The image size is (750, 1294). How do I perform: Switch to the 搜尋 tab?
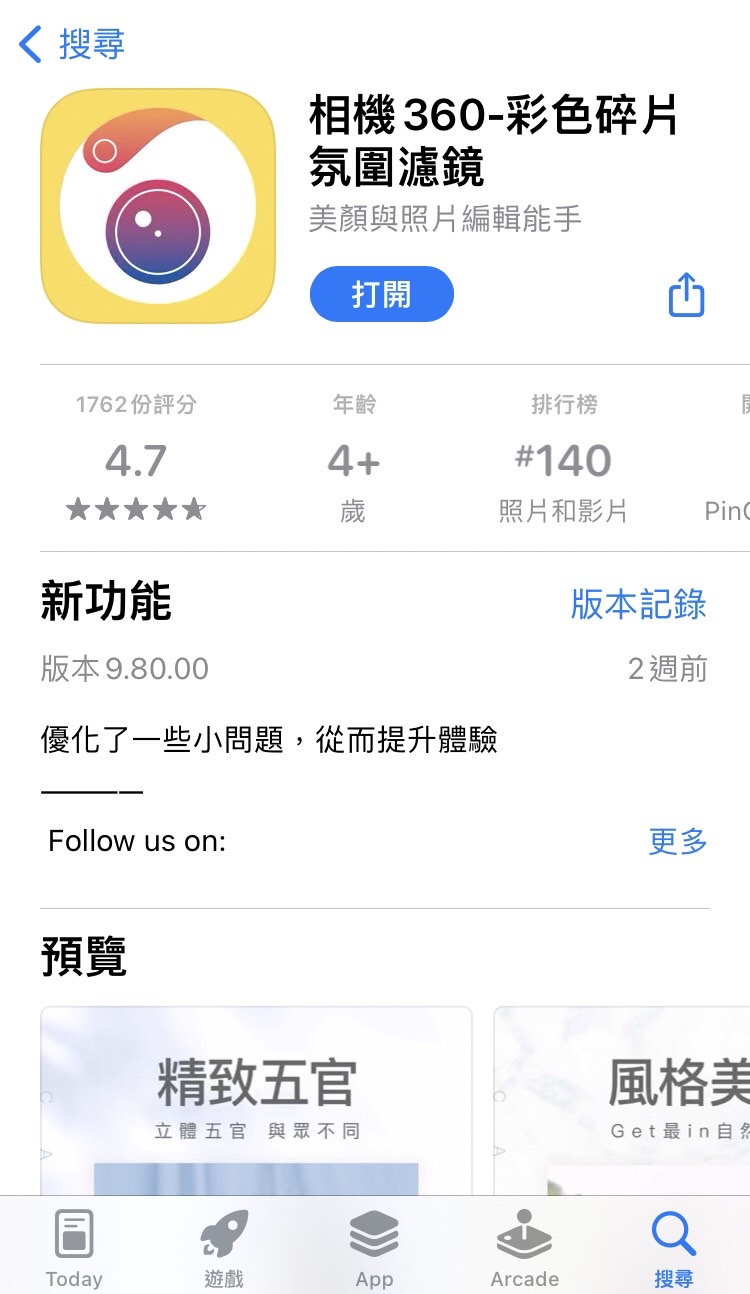coord(673,1245)
